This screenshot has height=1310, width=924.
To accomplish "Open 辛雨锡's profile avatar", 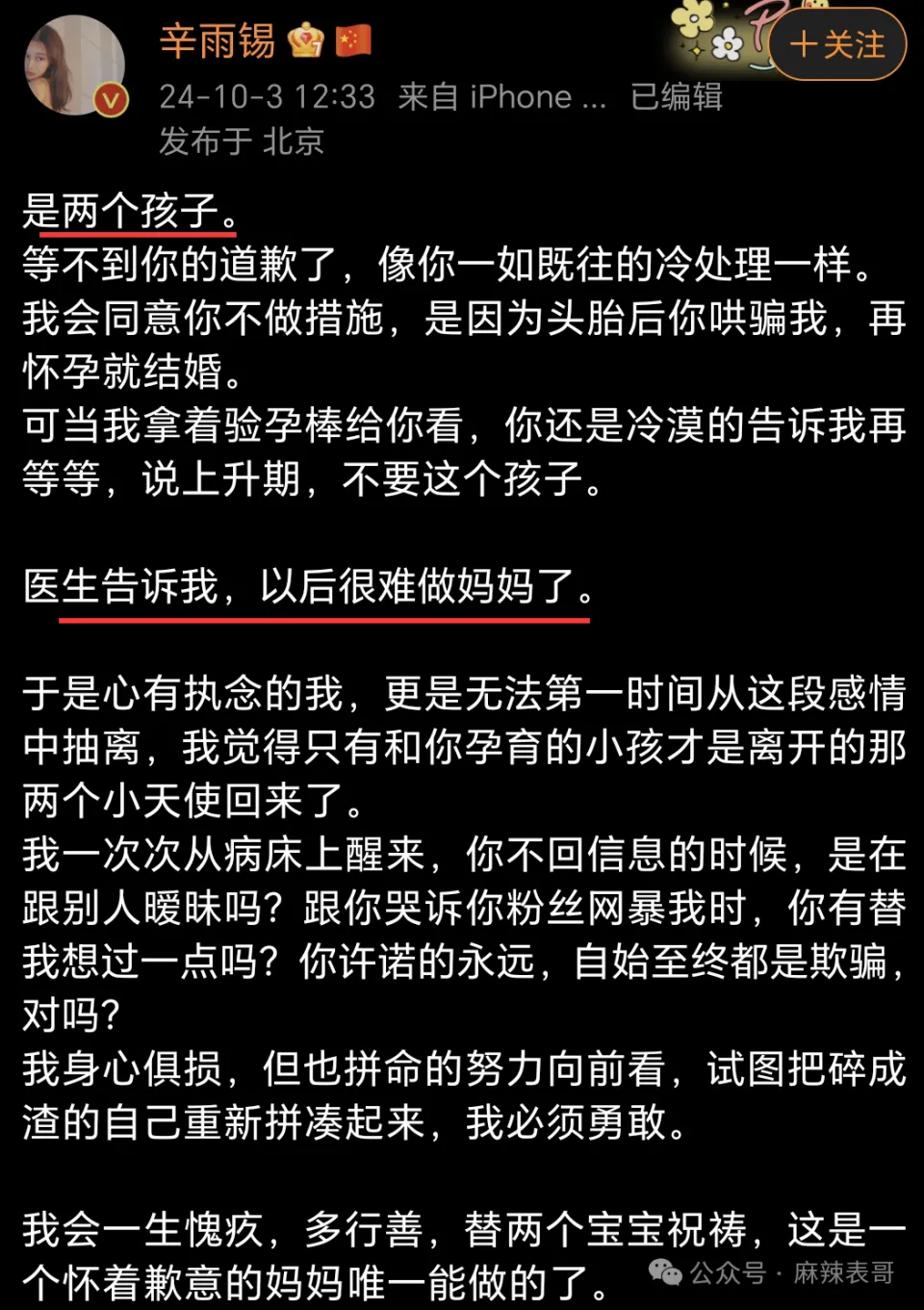I will tap(75, 65).
